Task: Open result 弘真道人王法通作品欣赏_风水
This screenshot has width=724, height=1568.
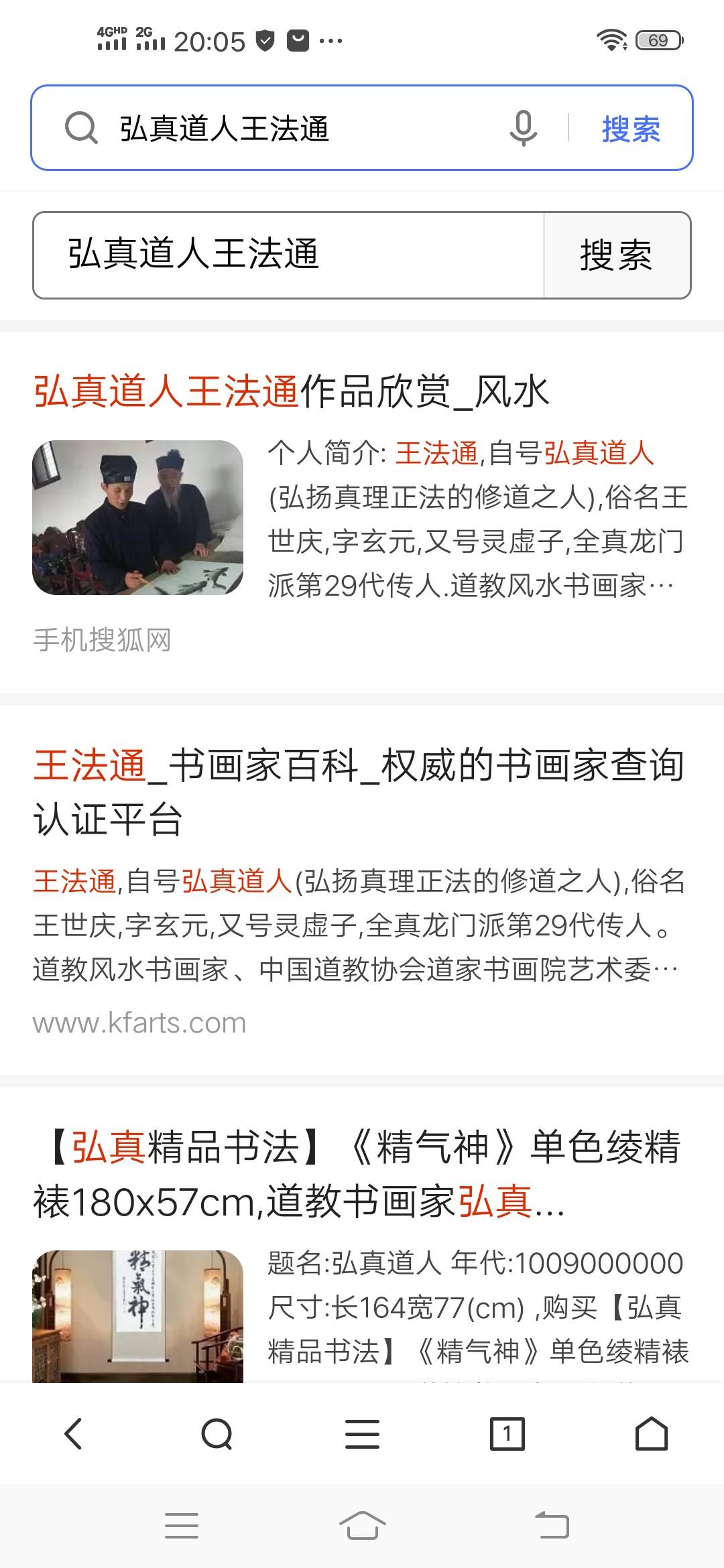Action: pos(292,391)
